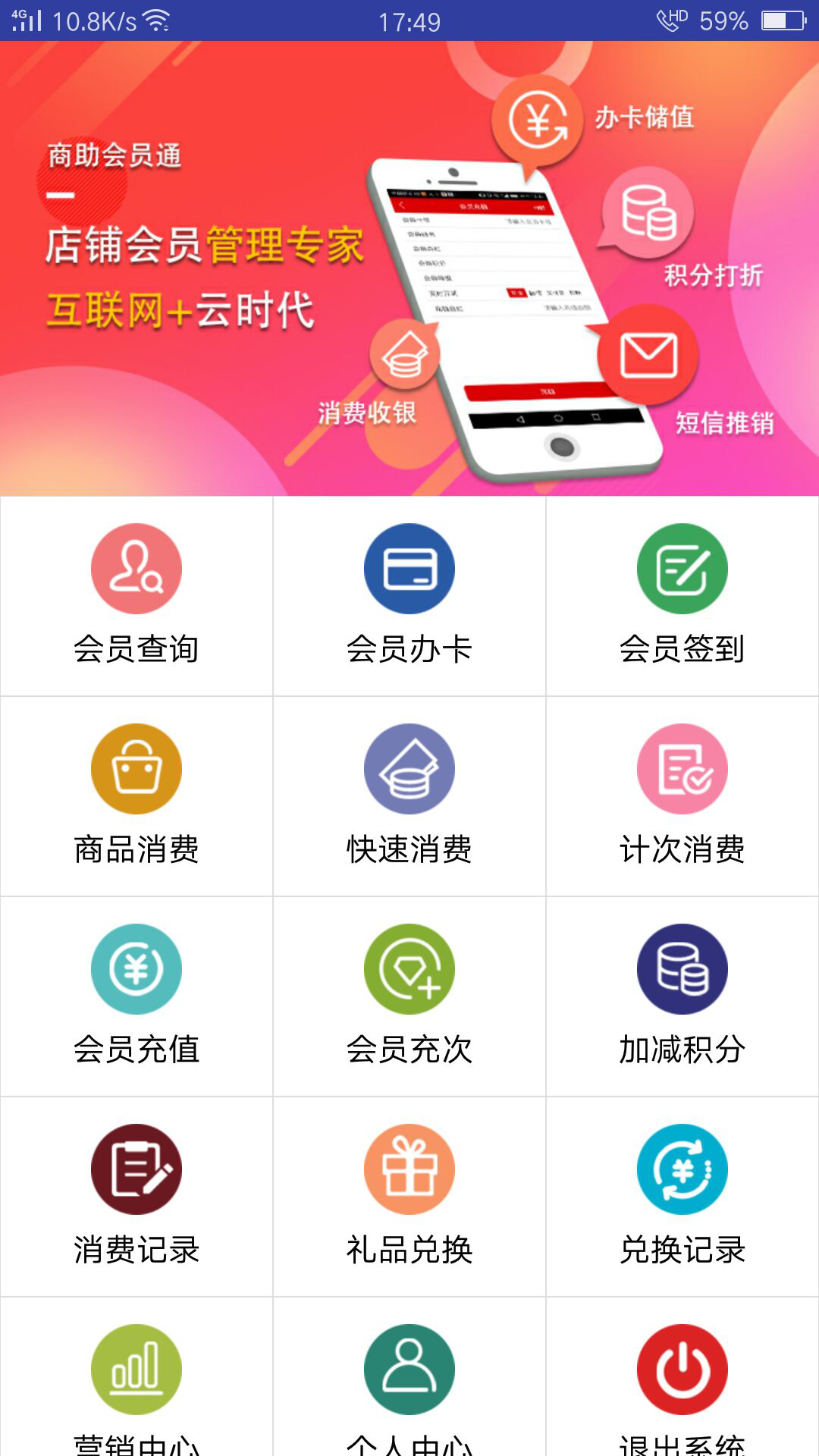This screenshot has height=1456, width=819.
Task: Tap the 会员充次 top-up icon
Action: 409,968
